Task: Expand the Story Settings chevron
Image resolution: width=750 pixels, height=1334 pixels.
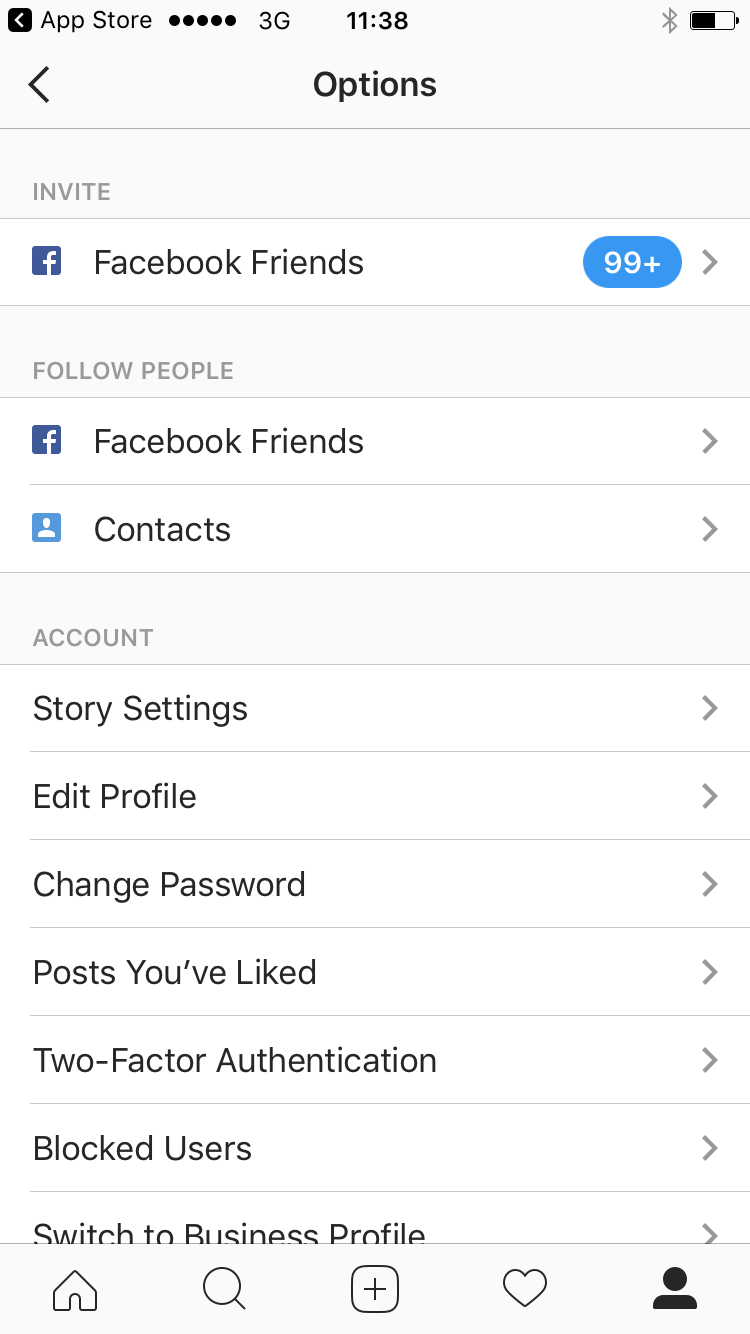Action: pyautogui.click(x=710, y=708)
